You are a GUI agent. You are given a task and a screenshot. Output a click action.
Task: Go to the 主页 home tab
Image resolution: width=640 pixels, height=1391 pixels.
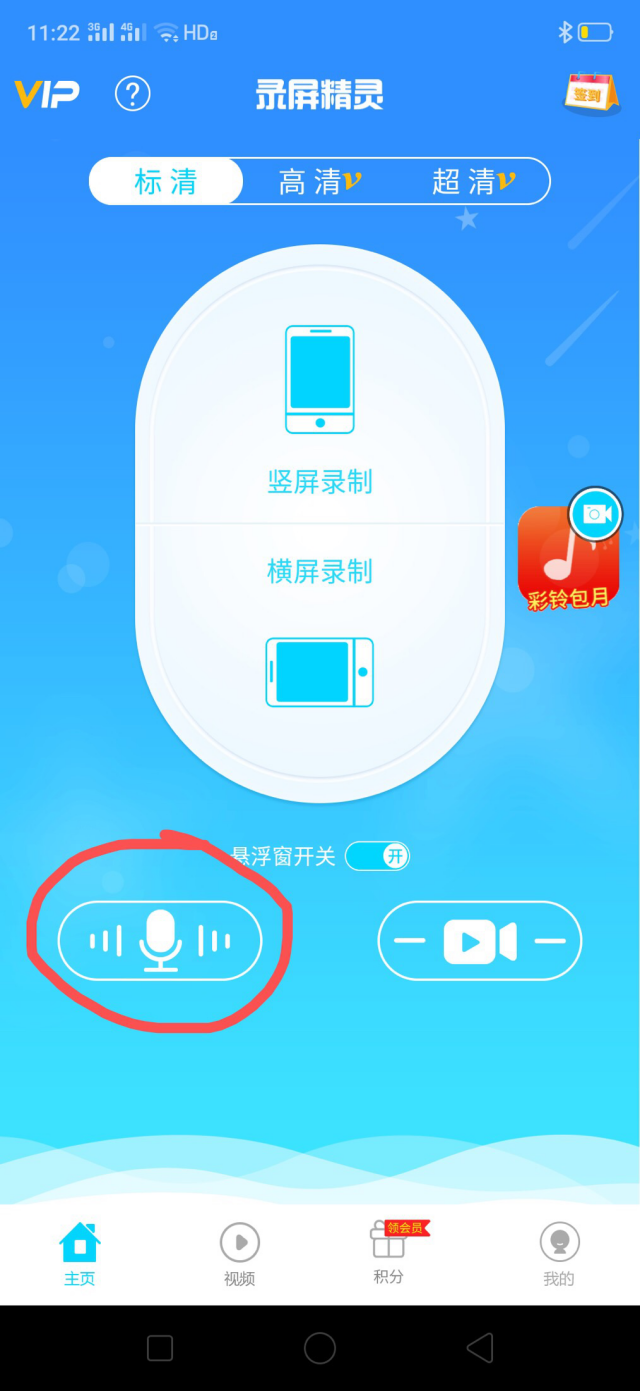click(x=80, y=1254)
